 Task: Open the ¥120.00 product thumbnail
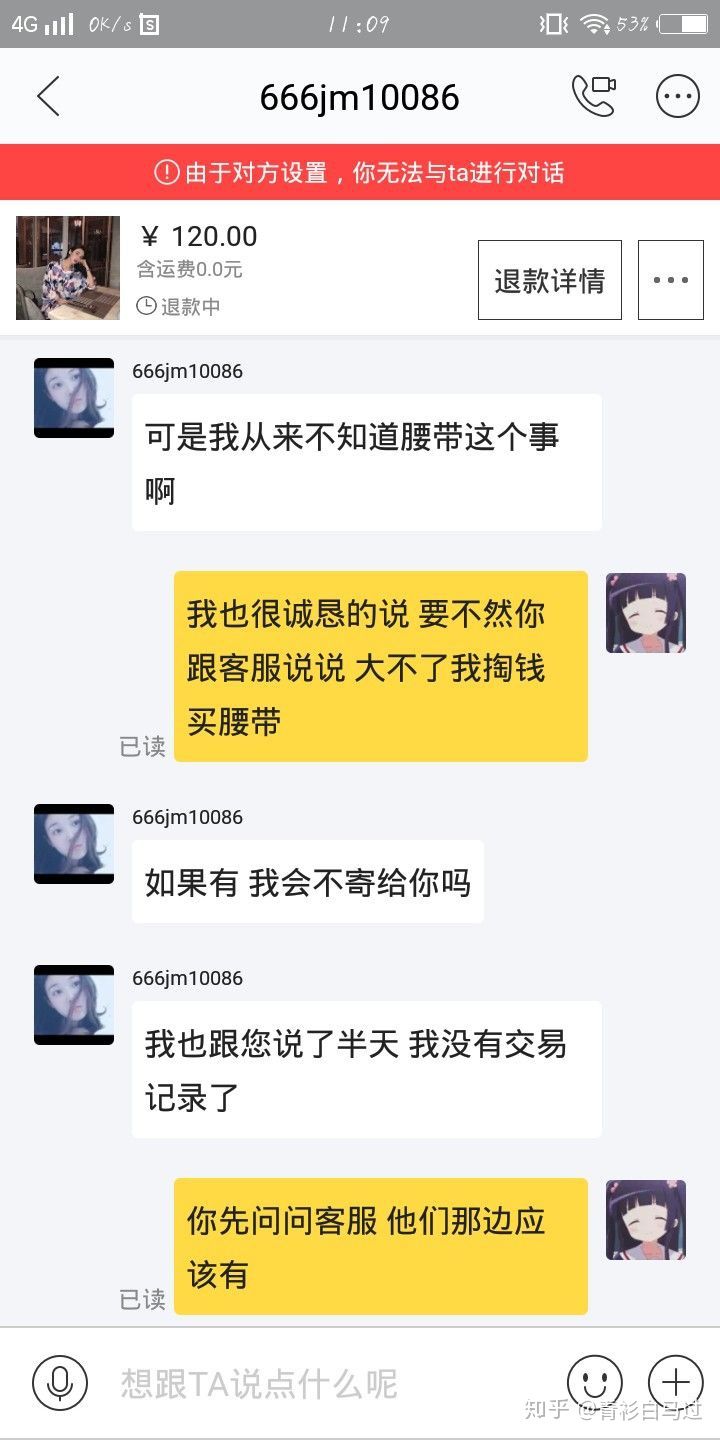click(68, 268)
